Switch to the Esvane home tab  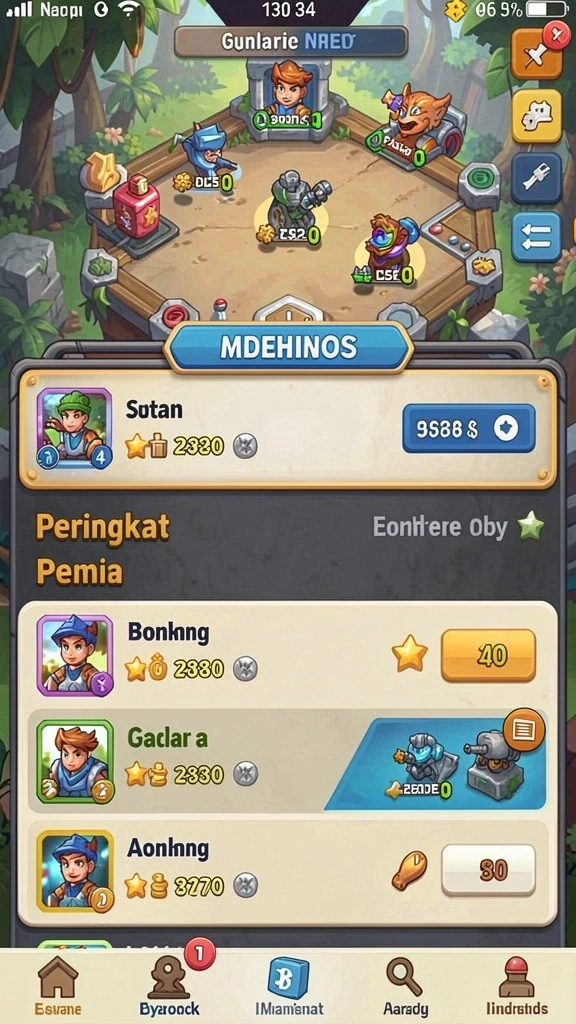coord(58,986)
